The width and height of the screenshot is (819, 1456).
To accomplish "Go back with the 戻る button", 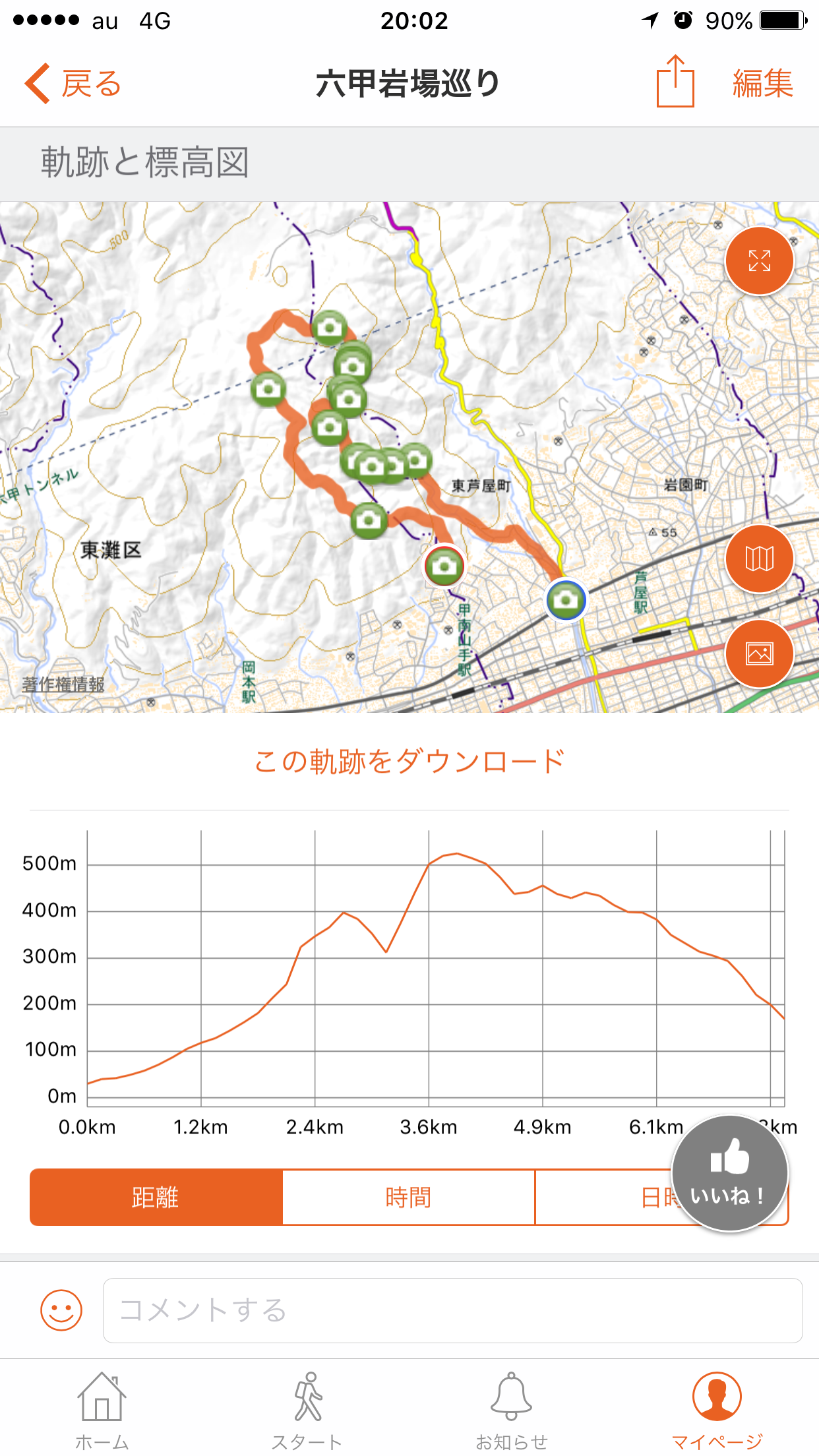I will pyautogui.click(x=73, y=84).
